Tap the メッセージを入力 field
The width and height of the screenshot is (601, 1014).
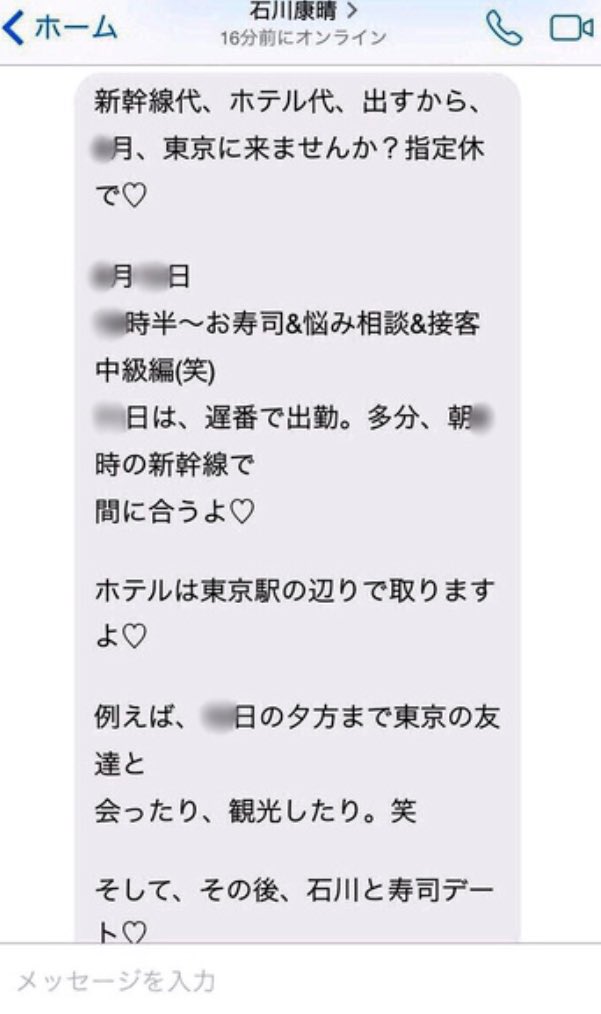pyautogui.click(x=300, y=980)
